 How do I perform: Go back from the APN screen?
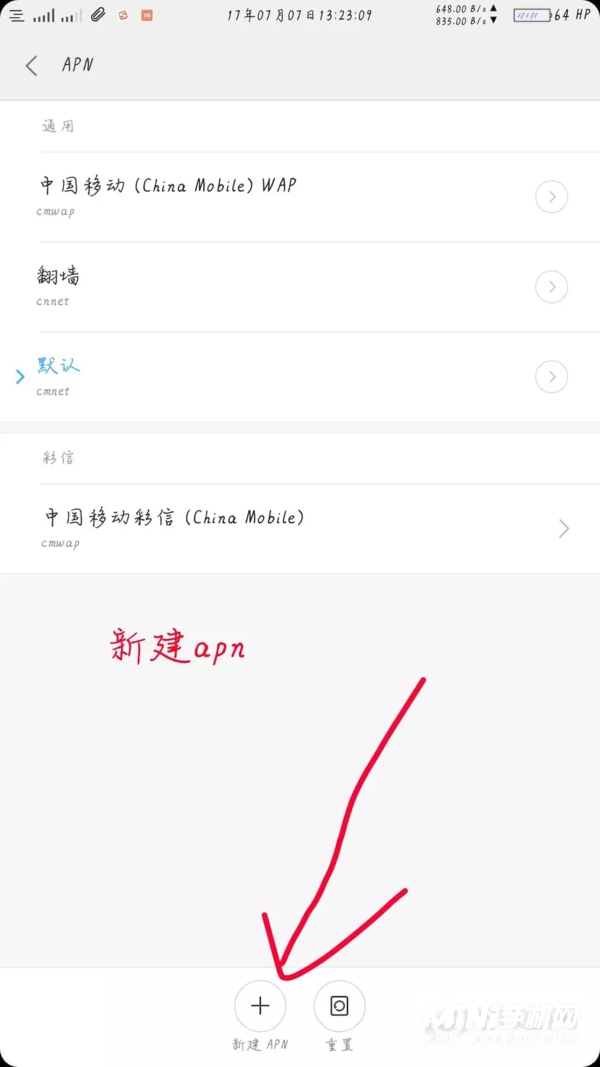tap(32, 65)
